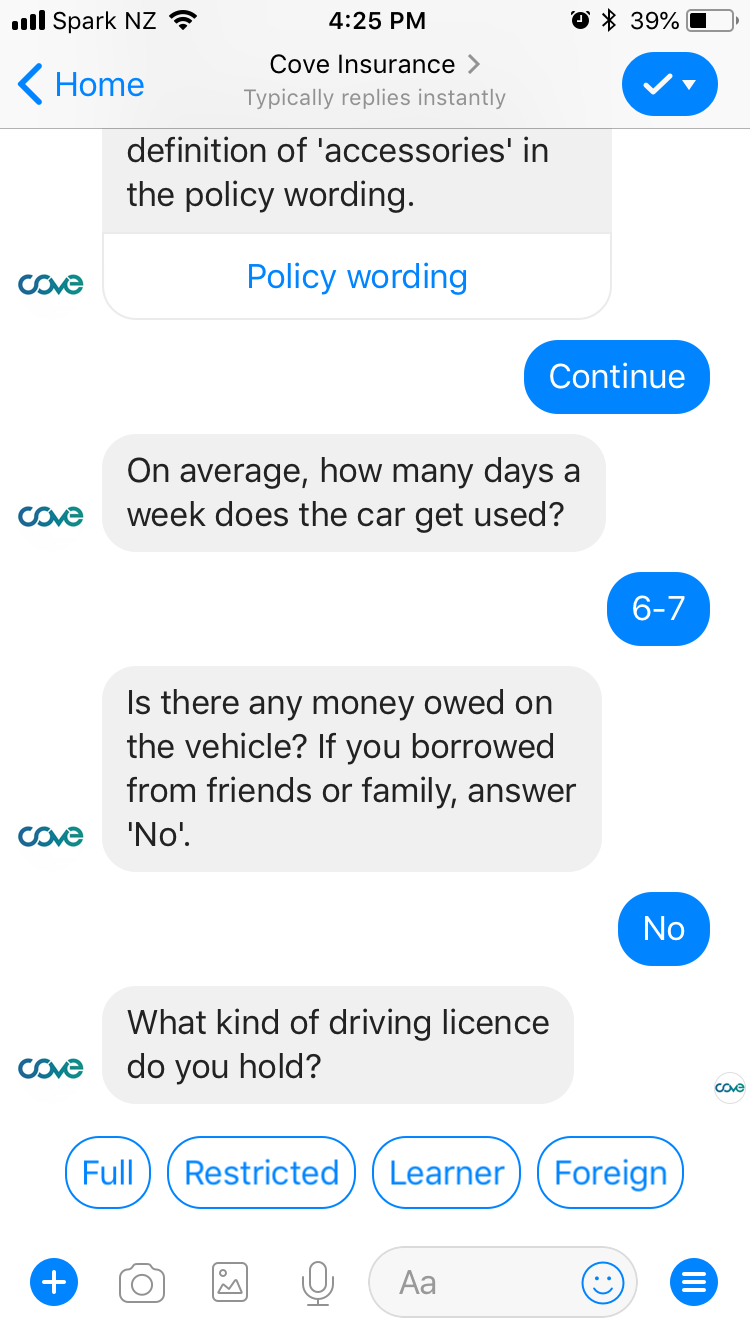Open the plus attachments menu

point(55,1282)
